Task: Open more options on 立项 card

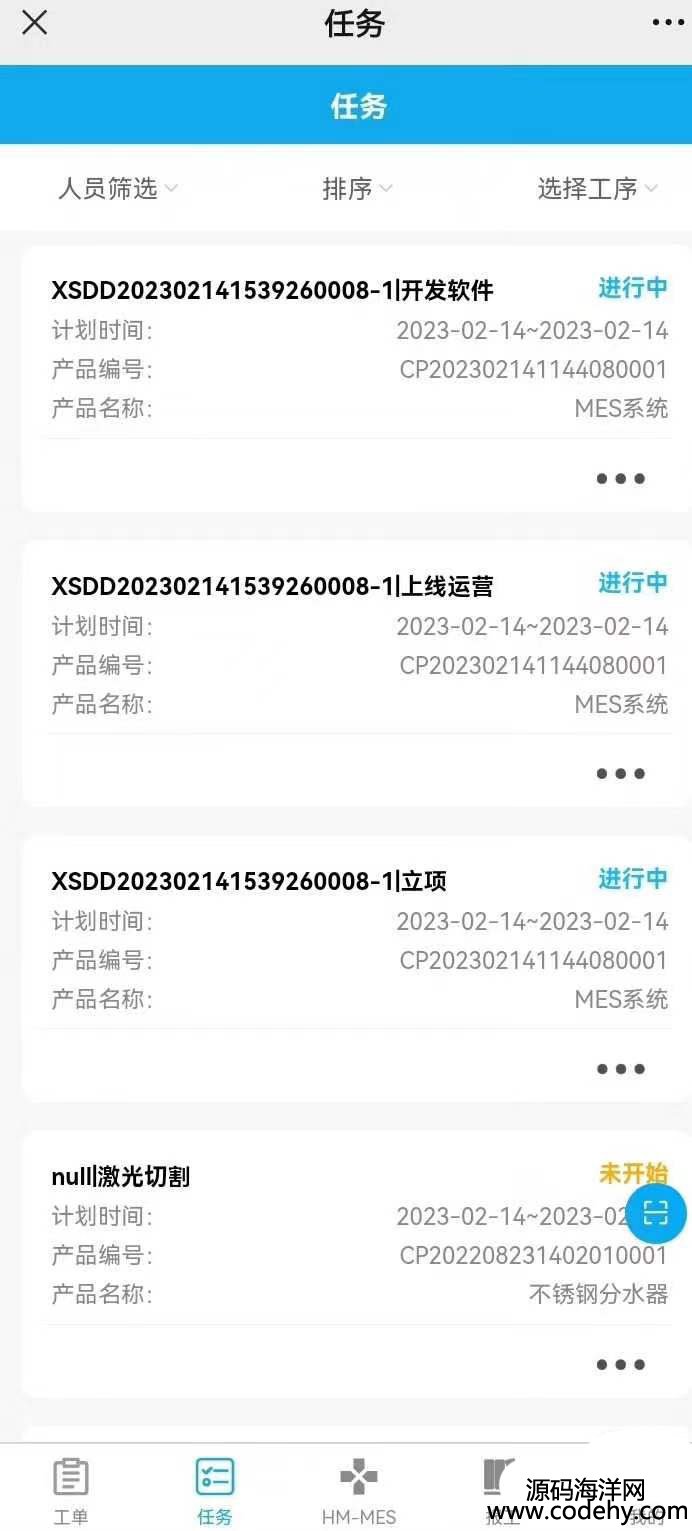Action: pos(620,1069)
